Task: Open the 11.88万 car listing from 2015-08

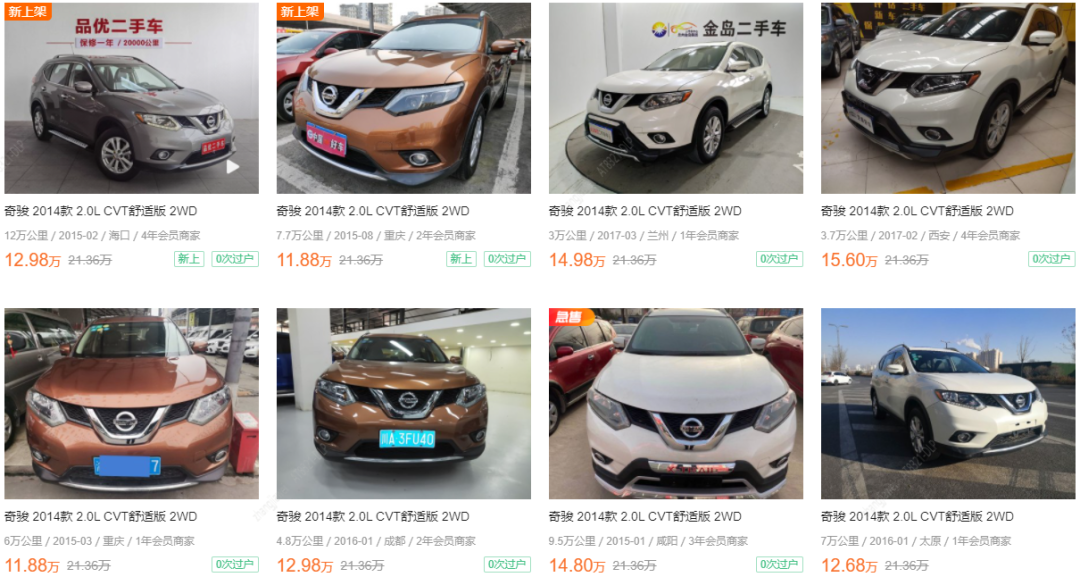Action: tap(403, 98)
